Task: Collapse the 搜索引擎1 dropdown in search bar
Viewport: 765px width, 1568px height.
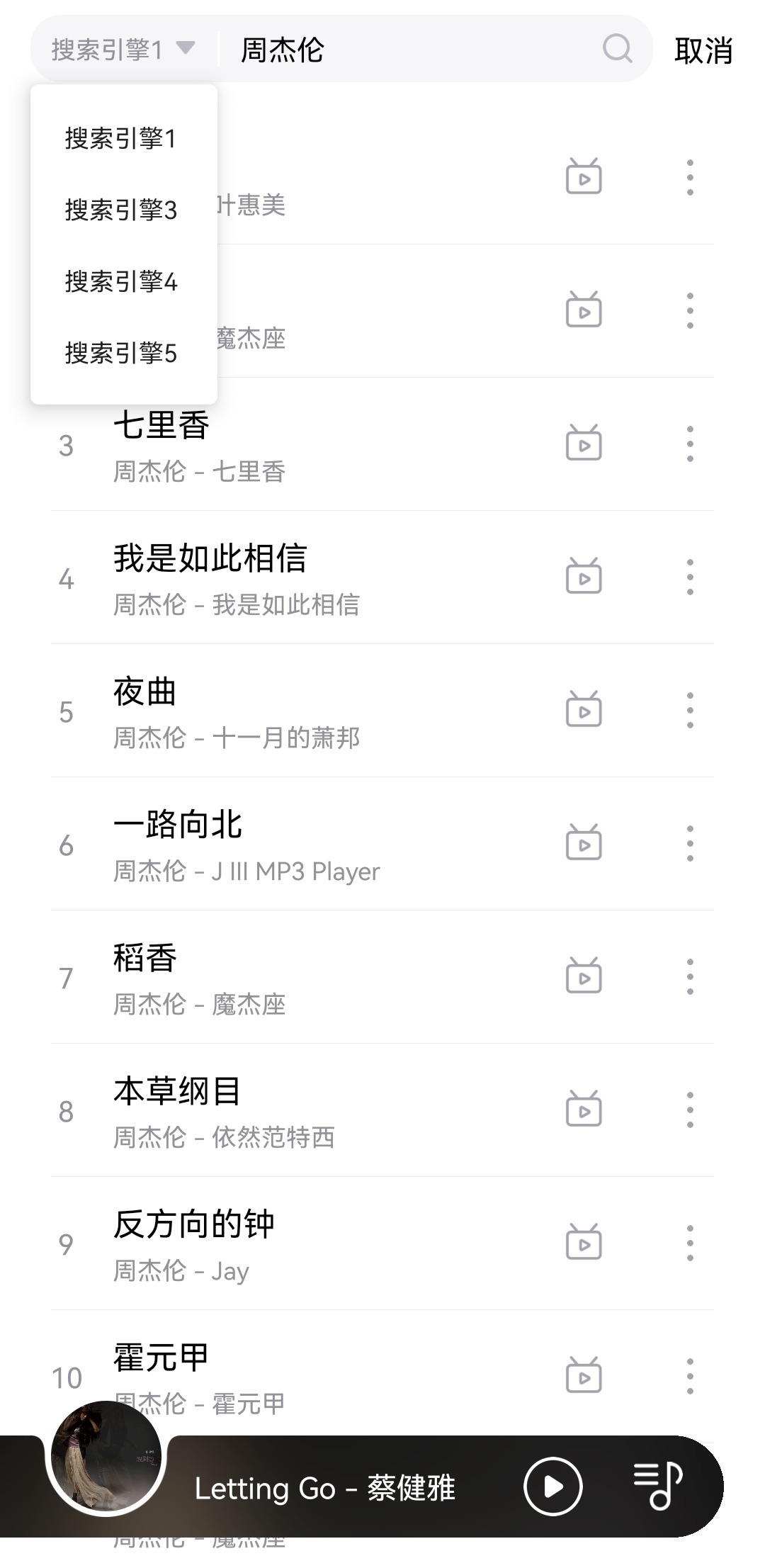Action: pyautogui.click(x=123, y=50)
